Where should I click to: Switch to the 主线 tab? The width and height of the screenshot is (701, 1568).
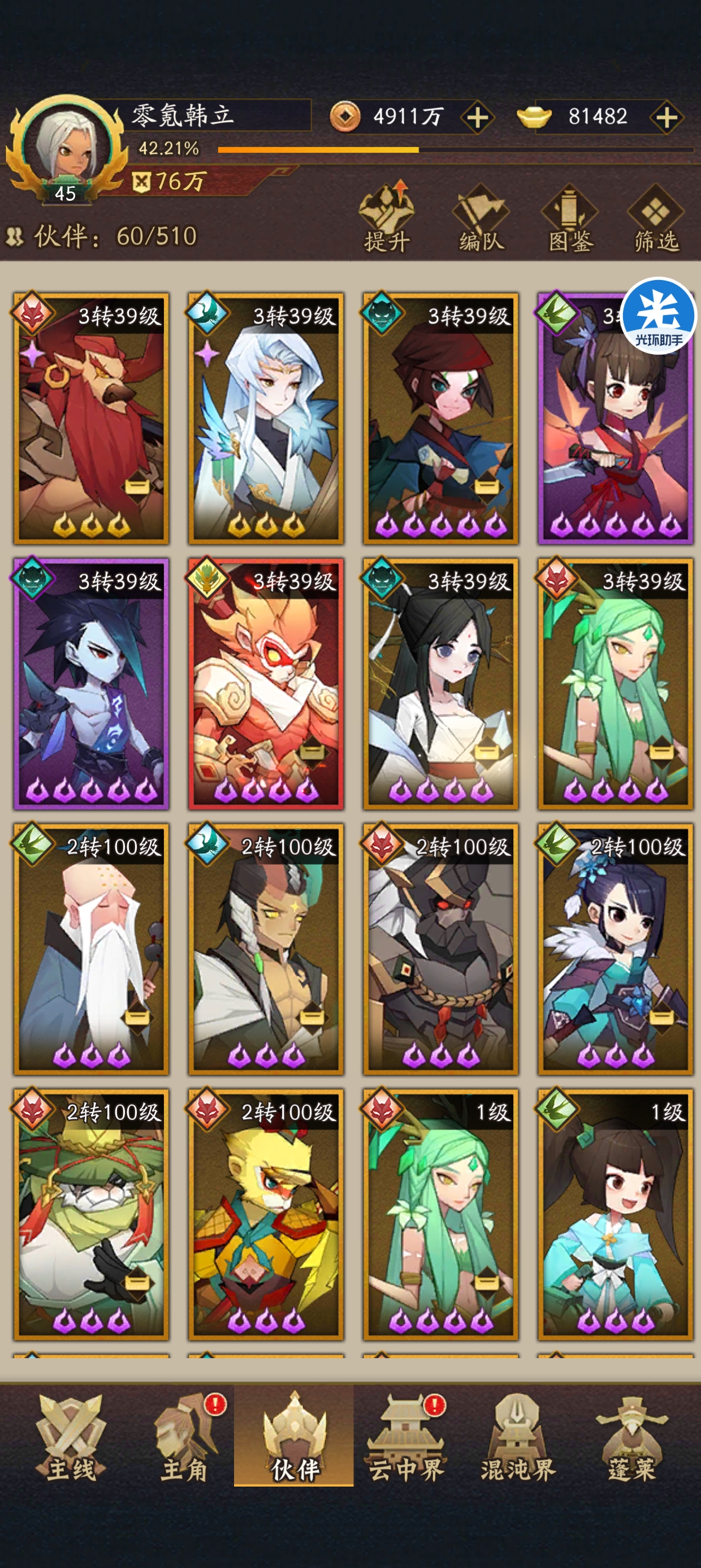71,1438
